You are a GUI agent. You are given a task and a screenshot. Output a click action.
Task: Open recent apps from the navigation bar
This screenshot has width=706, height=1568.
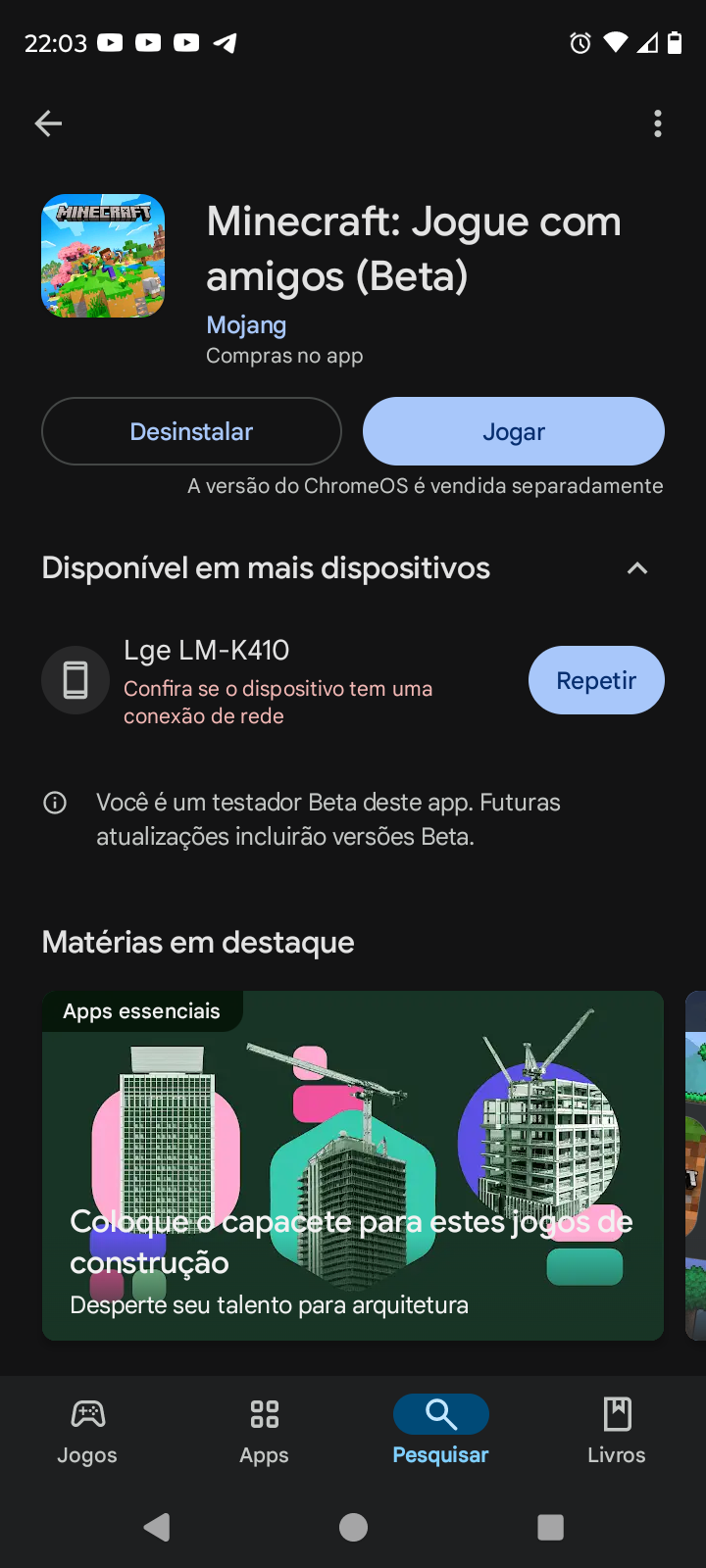[550, 1527]
